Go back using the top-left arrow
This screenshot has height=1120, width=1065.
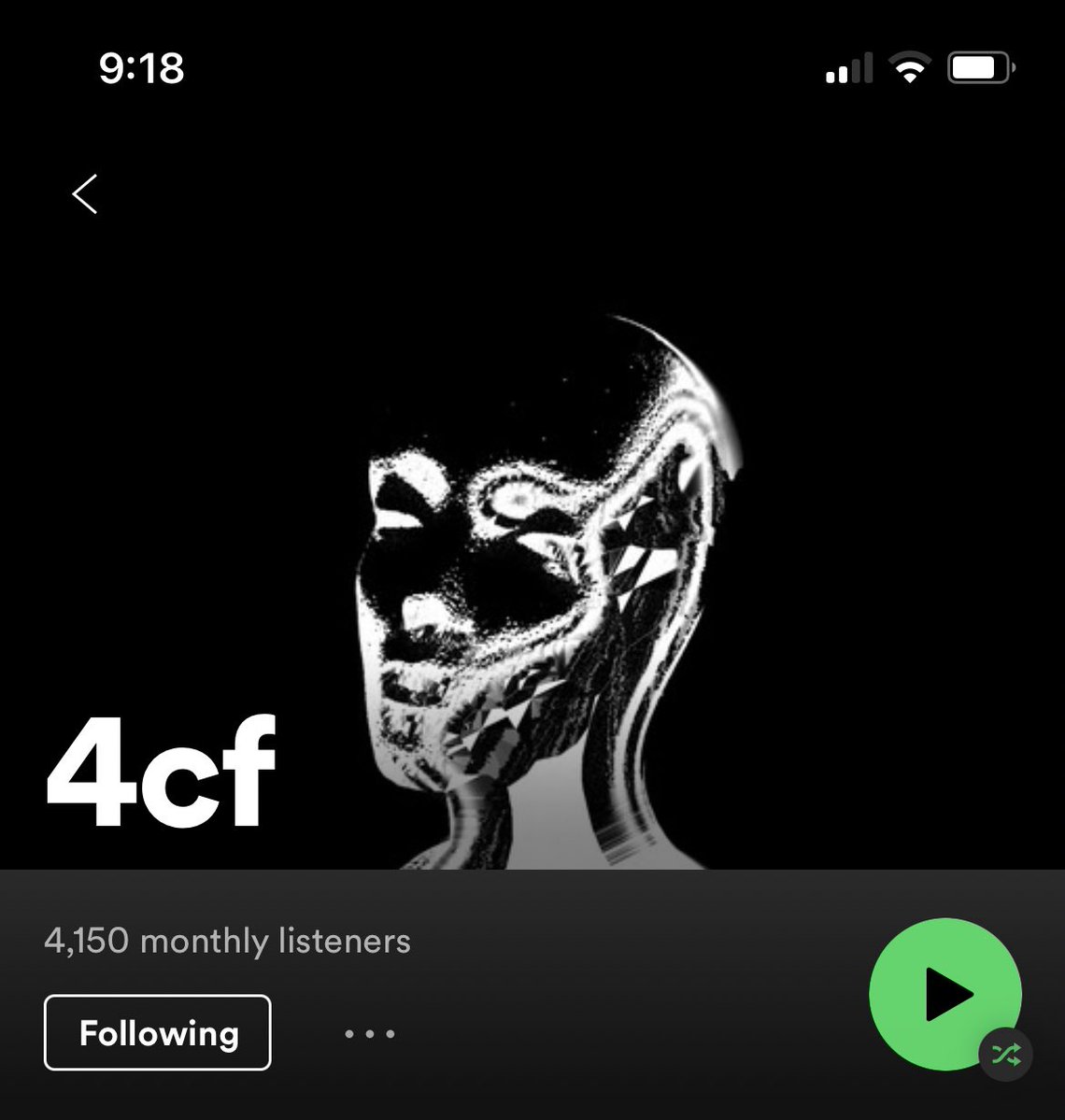coord(85,194)
